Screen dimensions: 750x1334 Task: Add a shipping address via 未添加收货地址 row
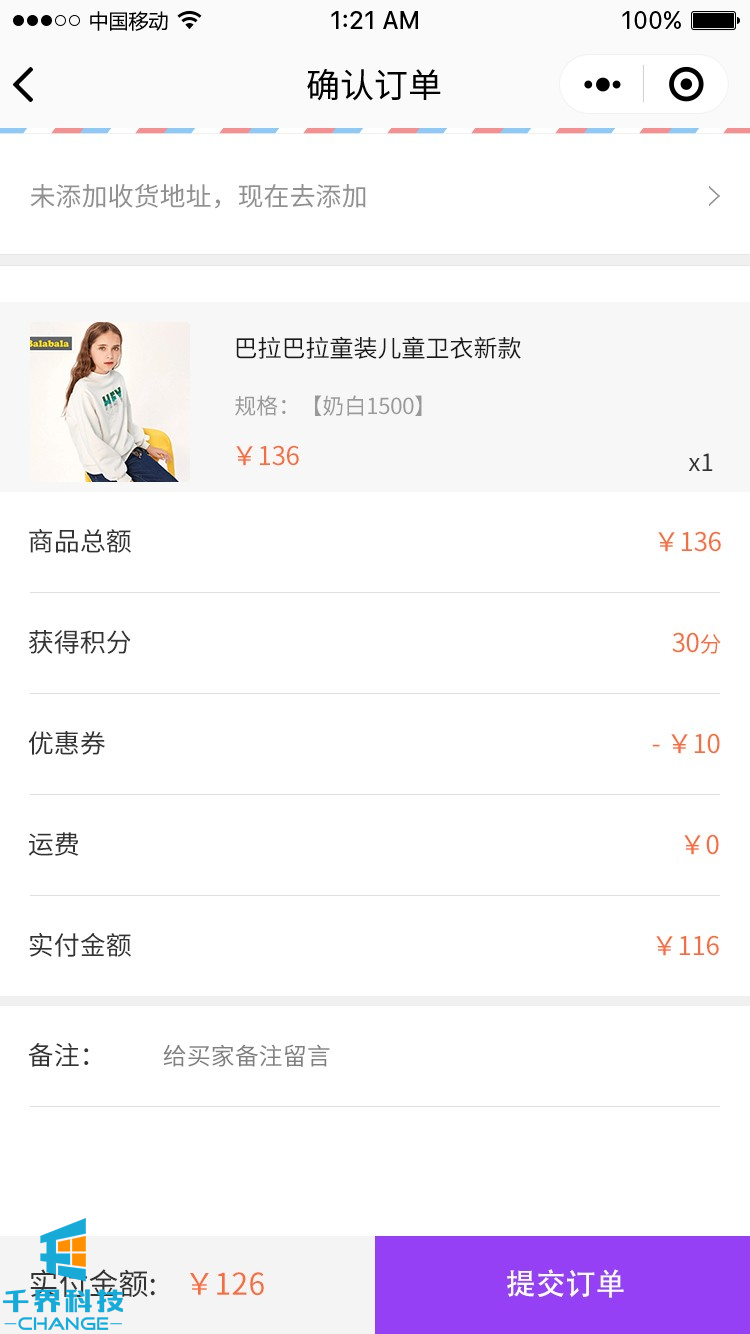click(375, 196)
